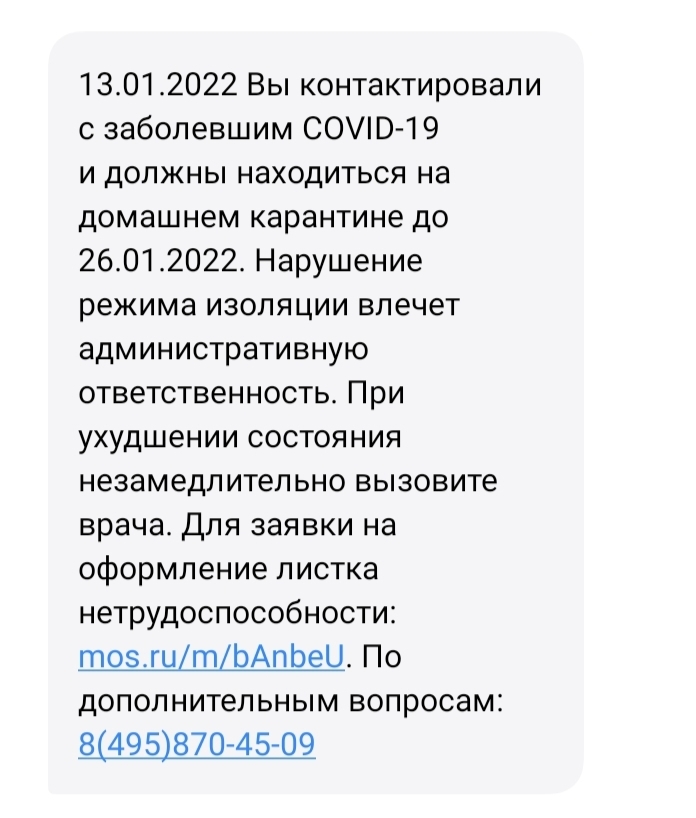Open the mos.ru/m/bAnbeU link
This screenshot has height=818, width=696.
pos(215,657)
